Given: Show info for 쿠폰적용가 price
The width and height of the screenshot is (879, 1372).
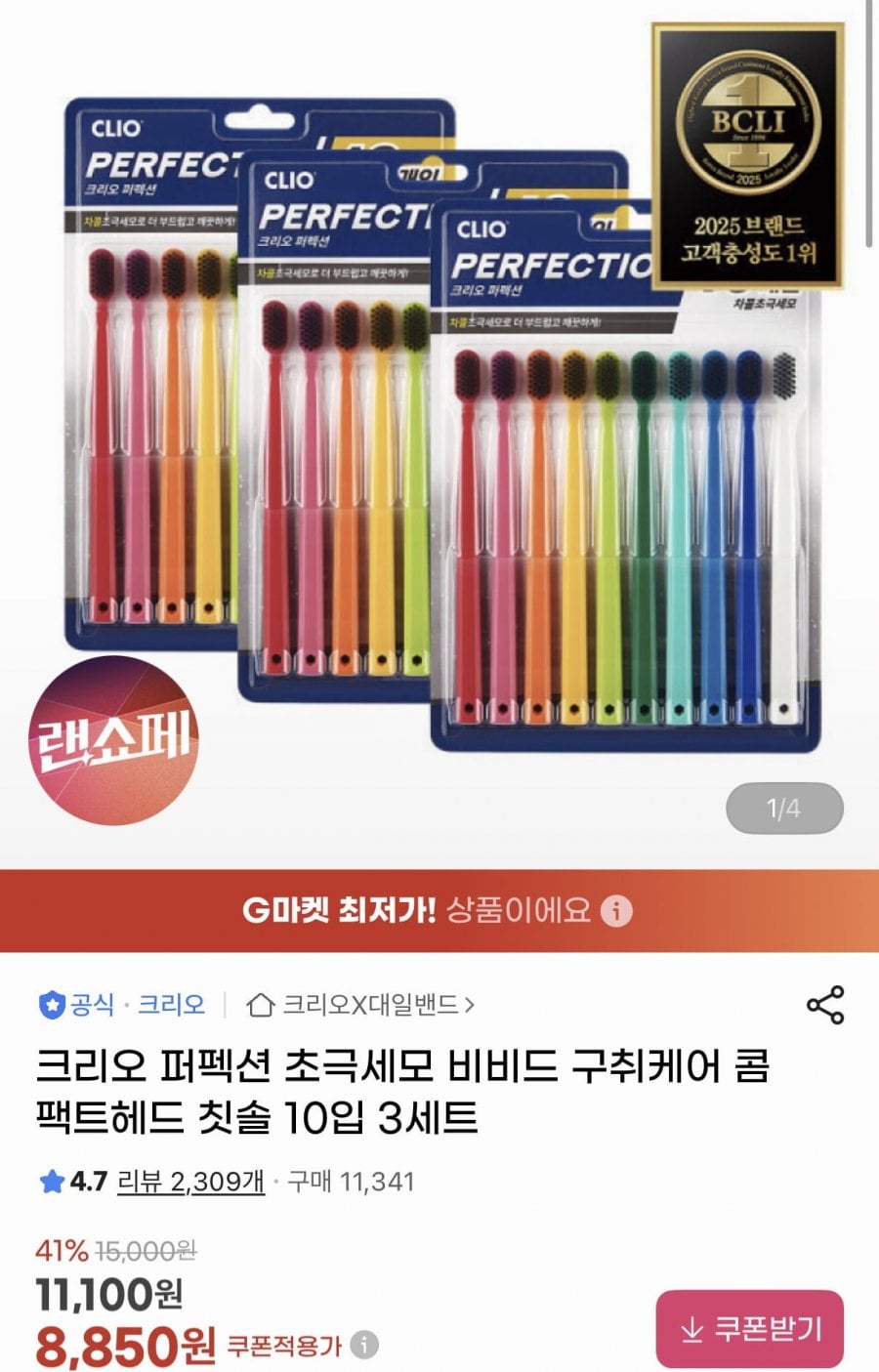Looking at the screenshot, I should tap(364, 1345).
